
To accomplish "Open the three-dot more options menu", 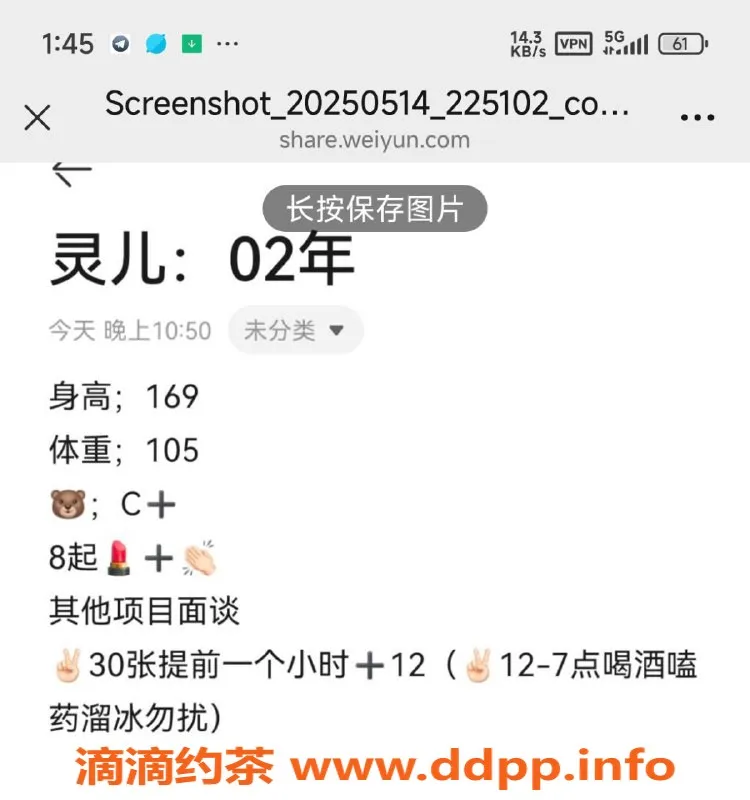I will pos(696,117).
